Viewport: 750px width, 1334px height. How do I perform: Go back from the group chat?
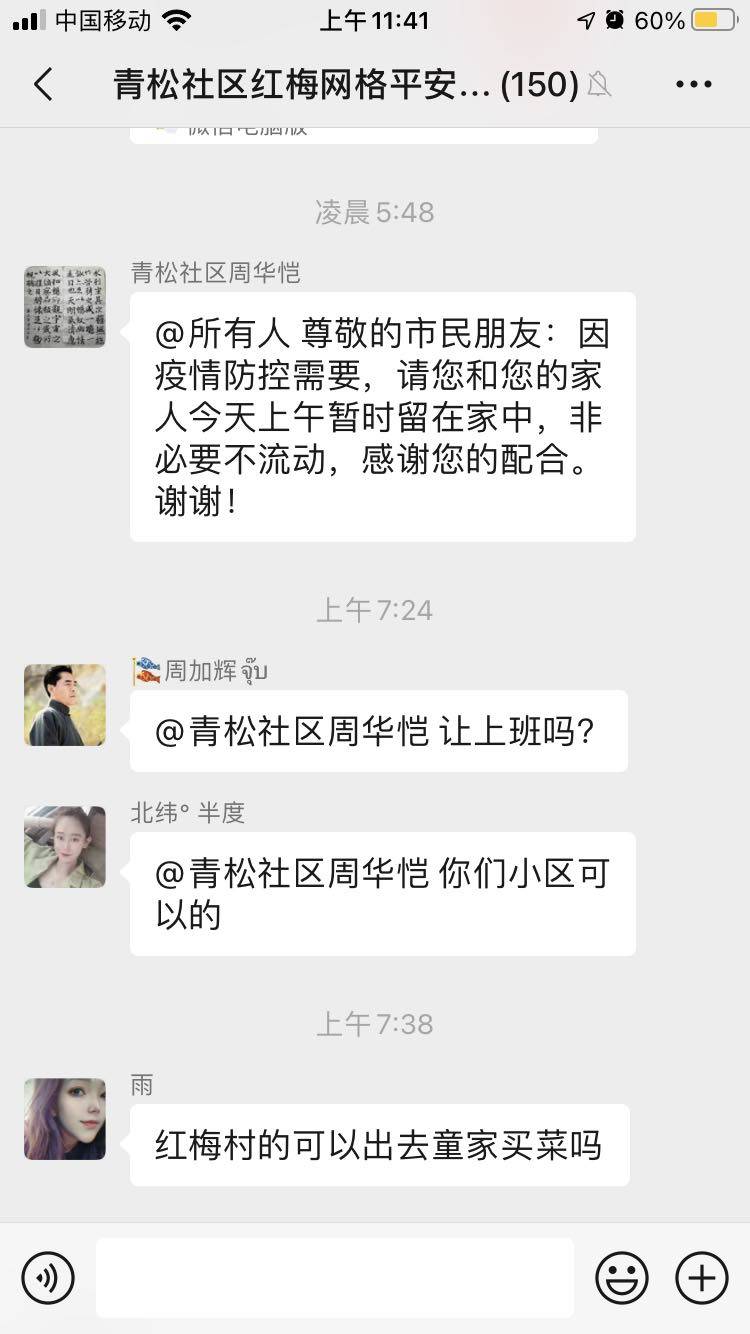pos(43,85)
